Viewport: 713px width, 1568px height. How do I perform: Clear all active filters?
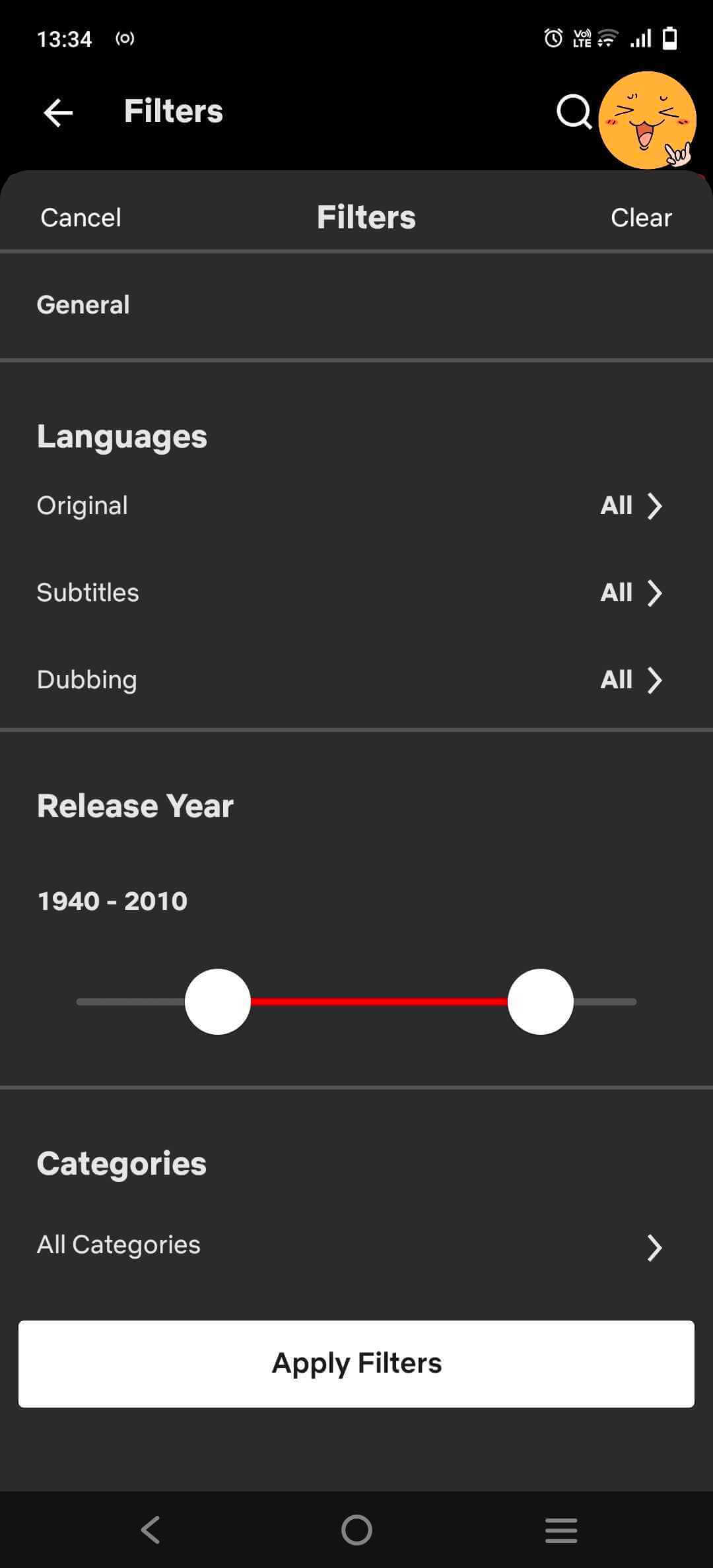(x=641, y=217)
